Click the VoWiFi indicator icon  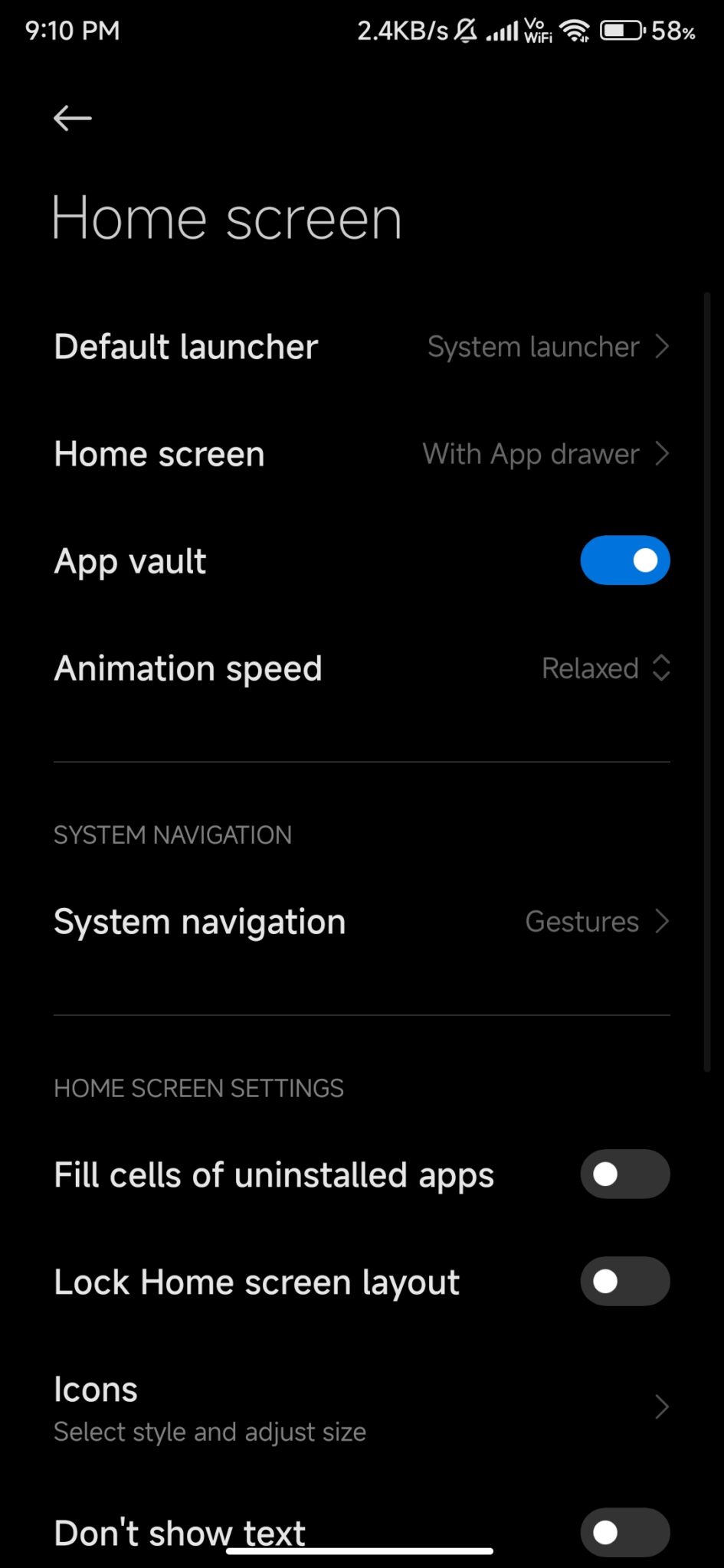tap(538, 31)
